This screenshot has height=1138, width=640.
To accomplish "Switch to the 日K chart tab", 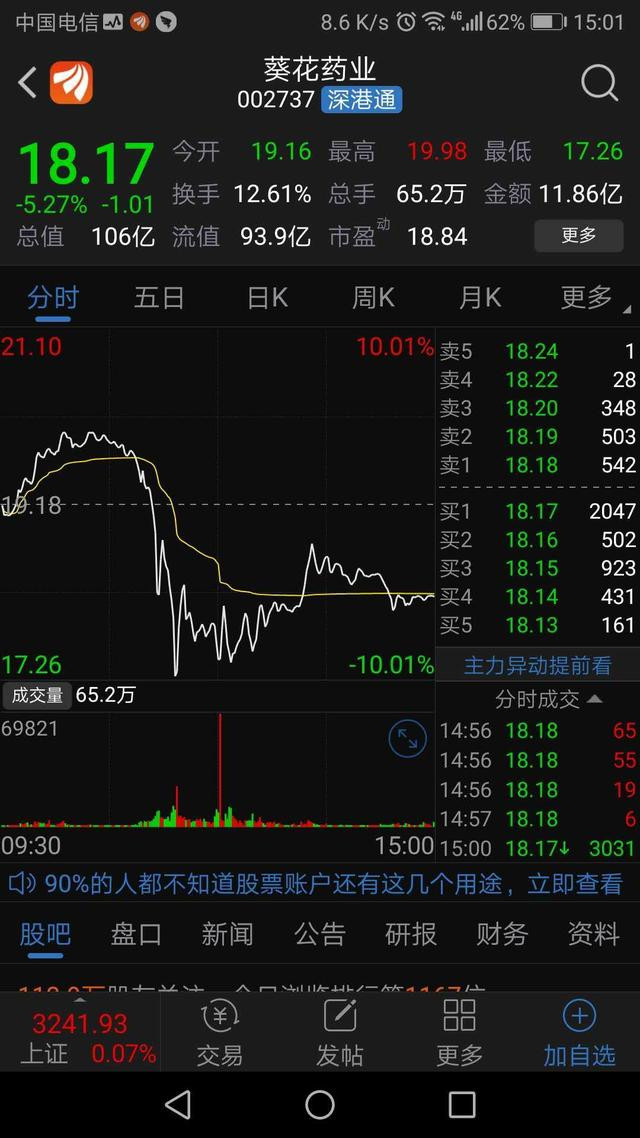I will coord(267,298).
